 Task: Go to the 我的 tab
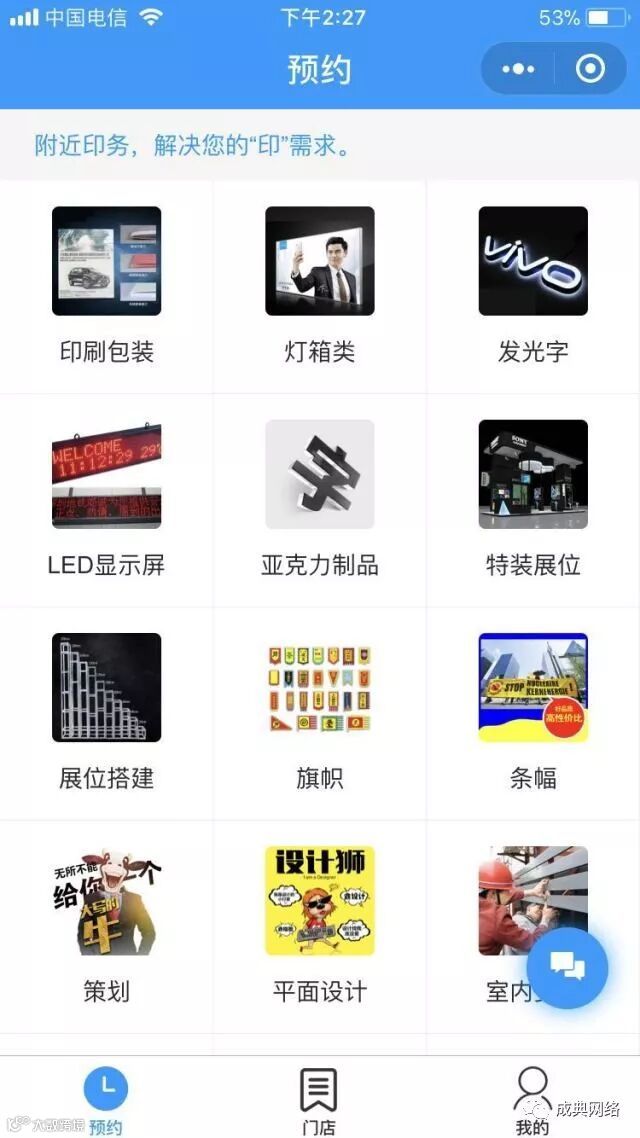(532, 1099)
